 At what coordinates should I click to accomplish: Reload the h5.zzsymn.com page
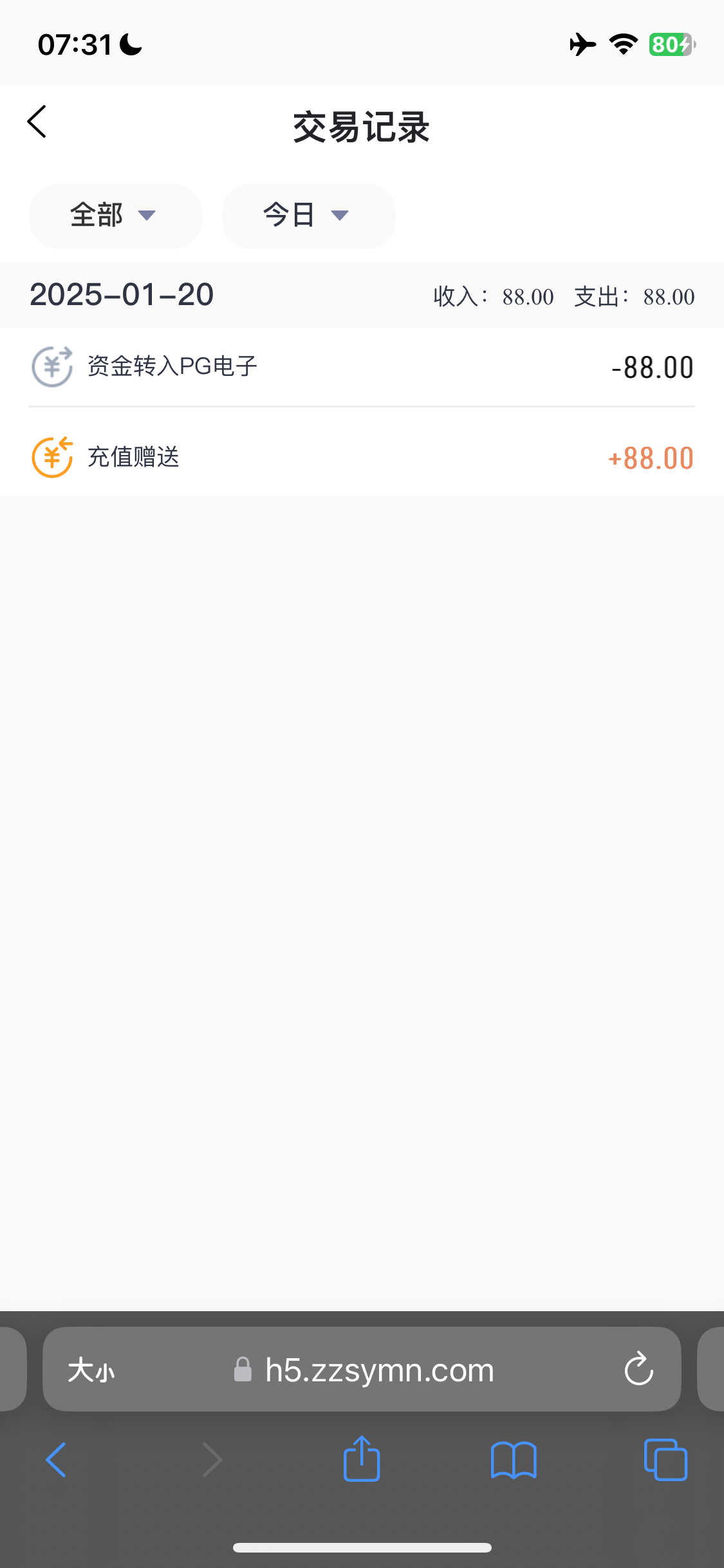pos(638,1369)
